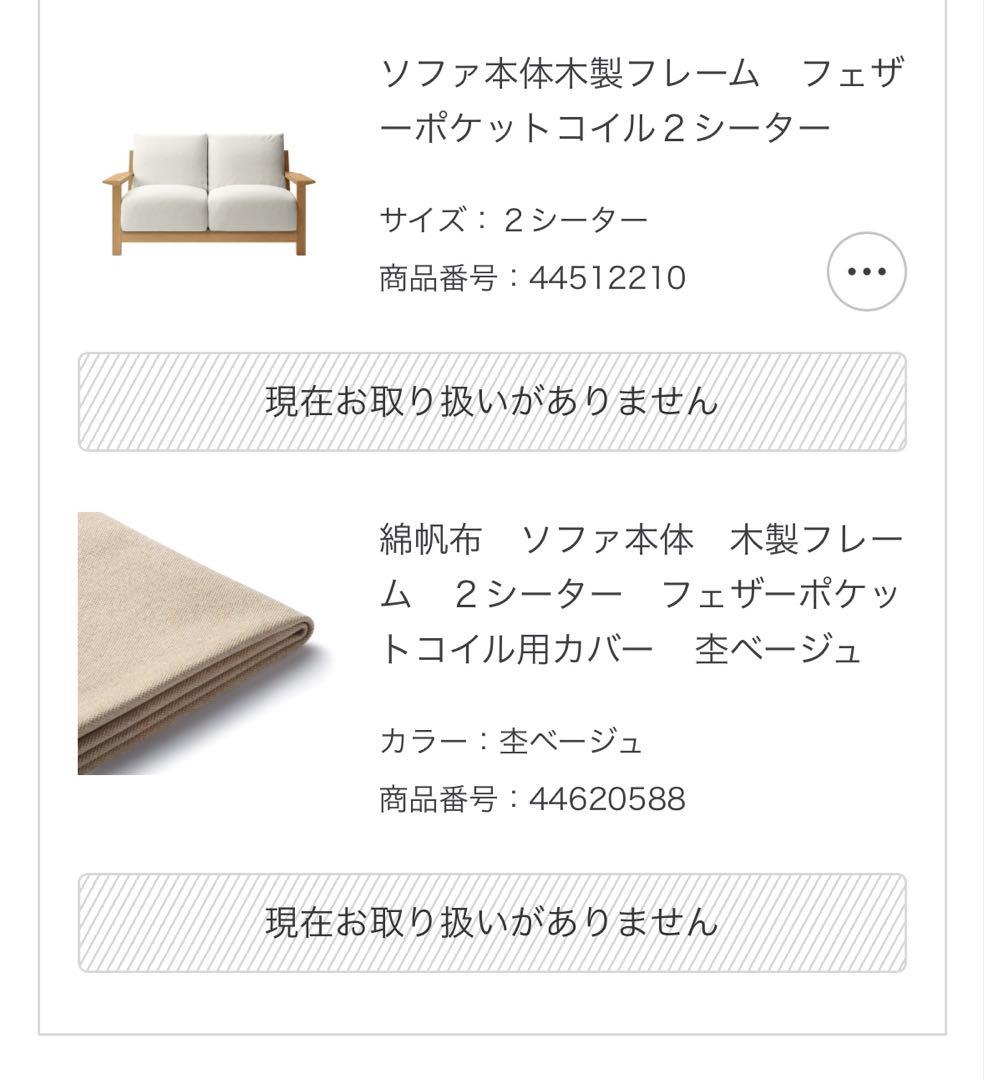Select the サイズ：２シーター label

[x=514, y=216]
